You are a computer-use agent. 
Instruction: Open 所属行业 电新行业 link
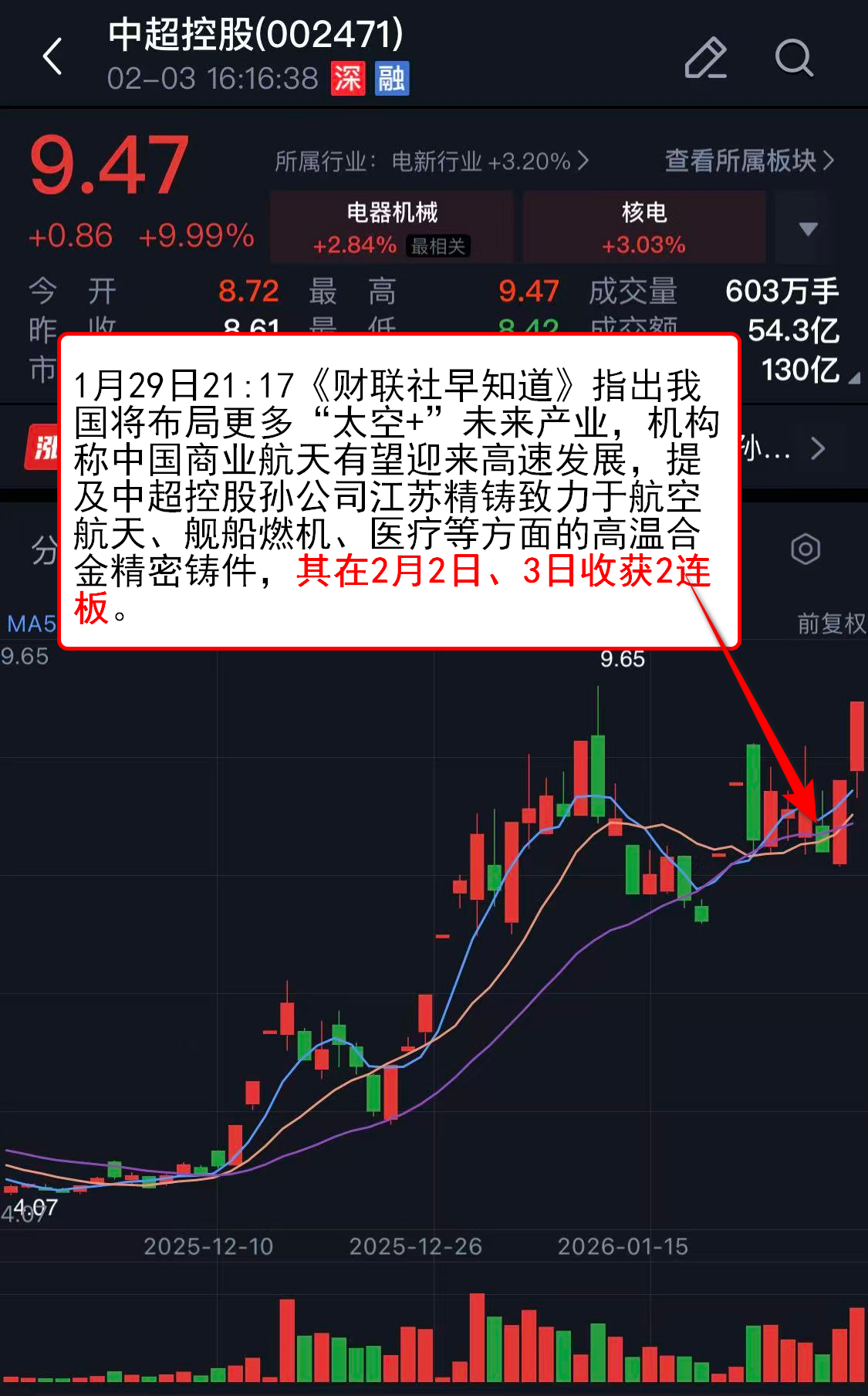tap(431, 161)
